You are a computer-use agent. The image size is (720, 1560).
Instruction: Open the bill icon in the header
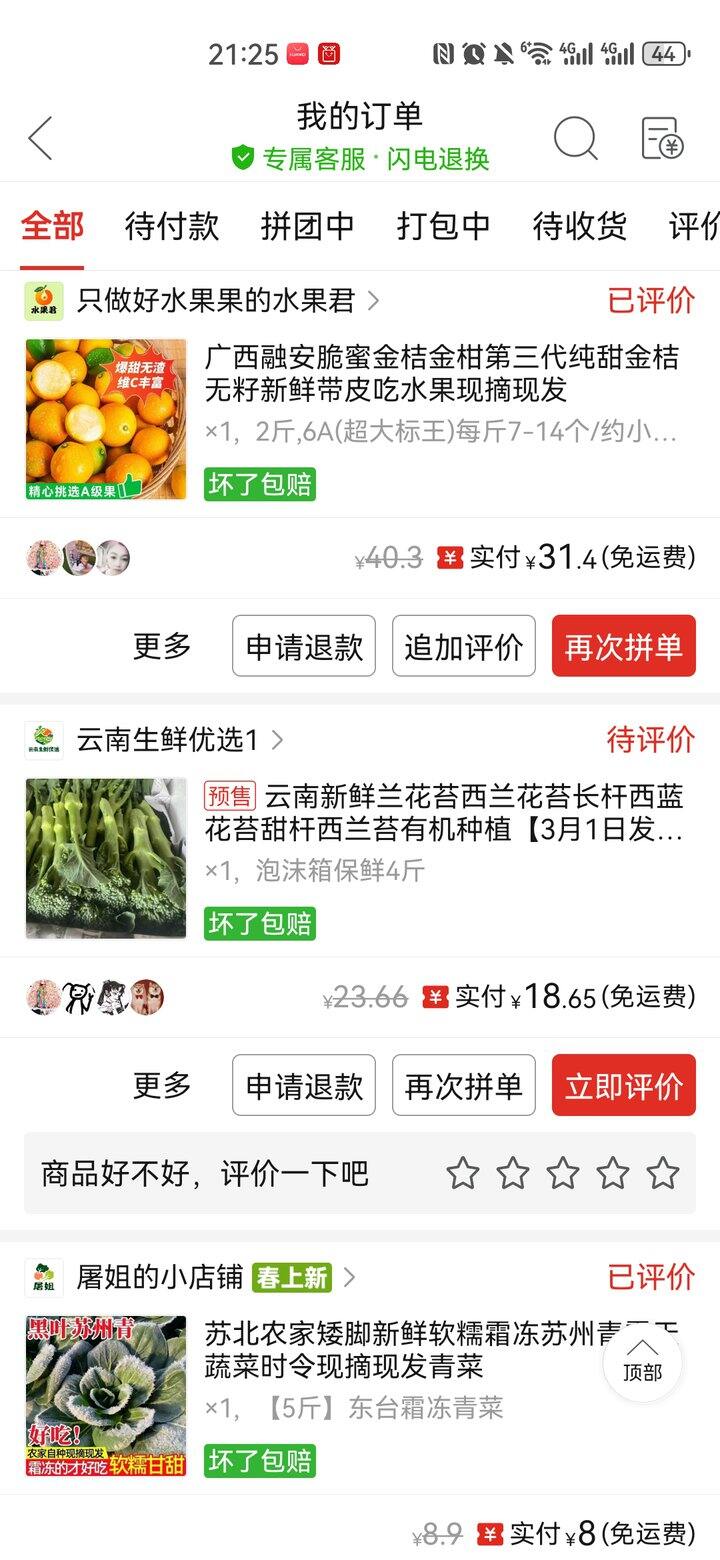tap(661, 138)
